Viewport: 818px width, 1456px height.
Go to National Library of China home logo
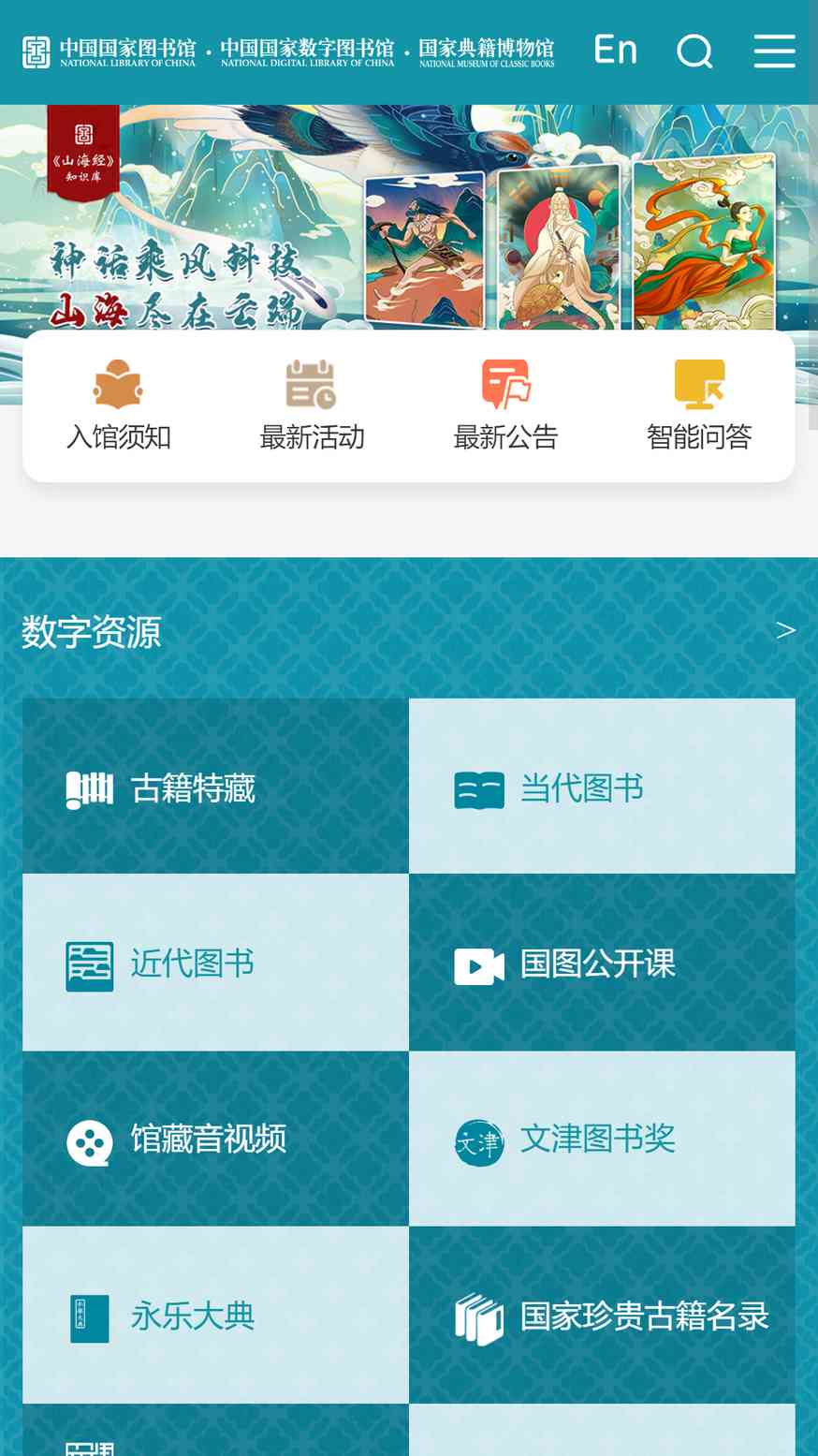tap(110, 51)
